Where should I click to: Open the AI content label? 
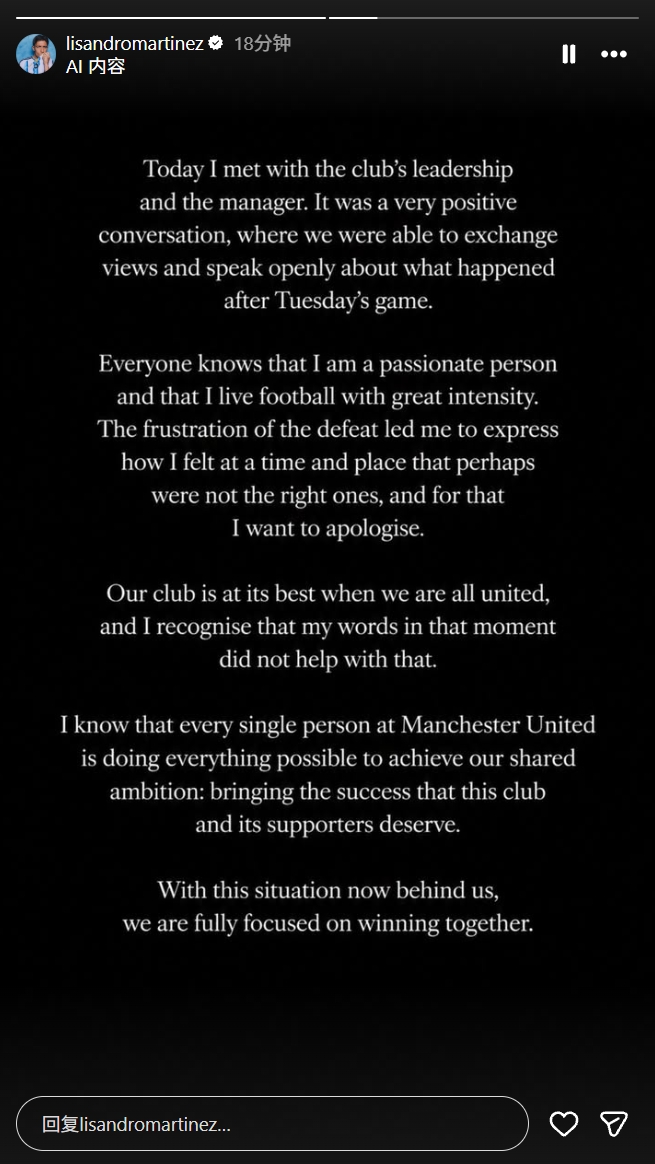coord(95,66)
